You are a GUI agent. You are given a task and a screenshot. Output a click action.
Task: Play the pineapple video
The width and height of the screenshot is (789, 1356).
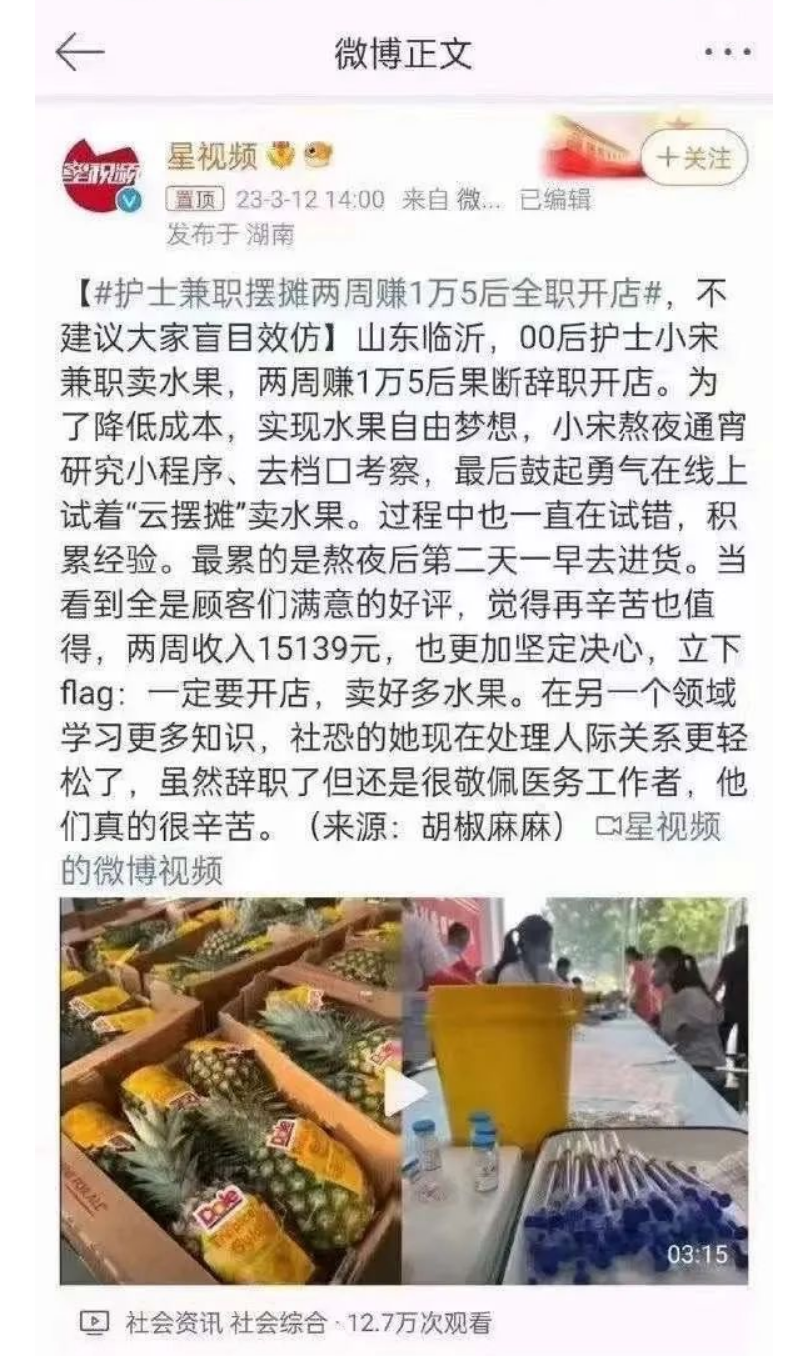[403, 1091]
